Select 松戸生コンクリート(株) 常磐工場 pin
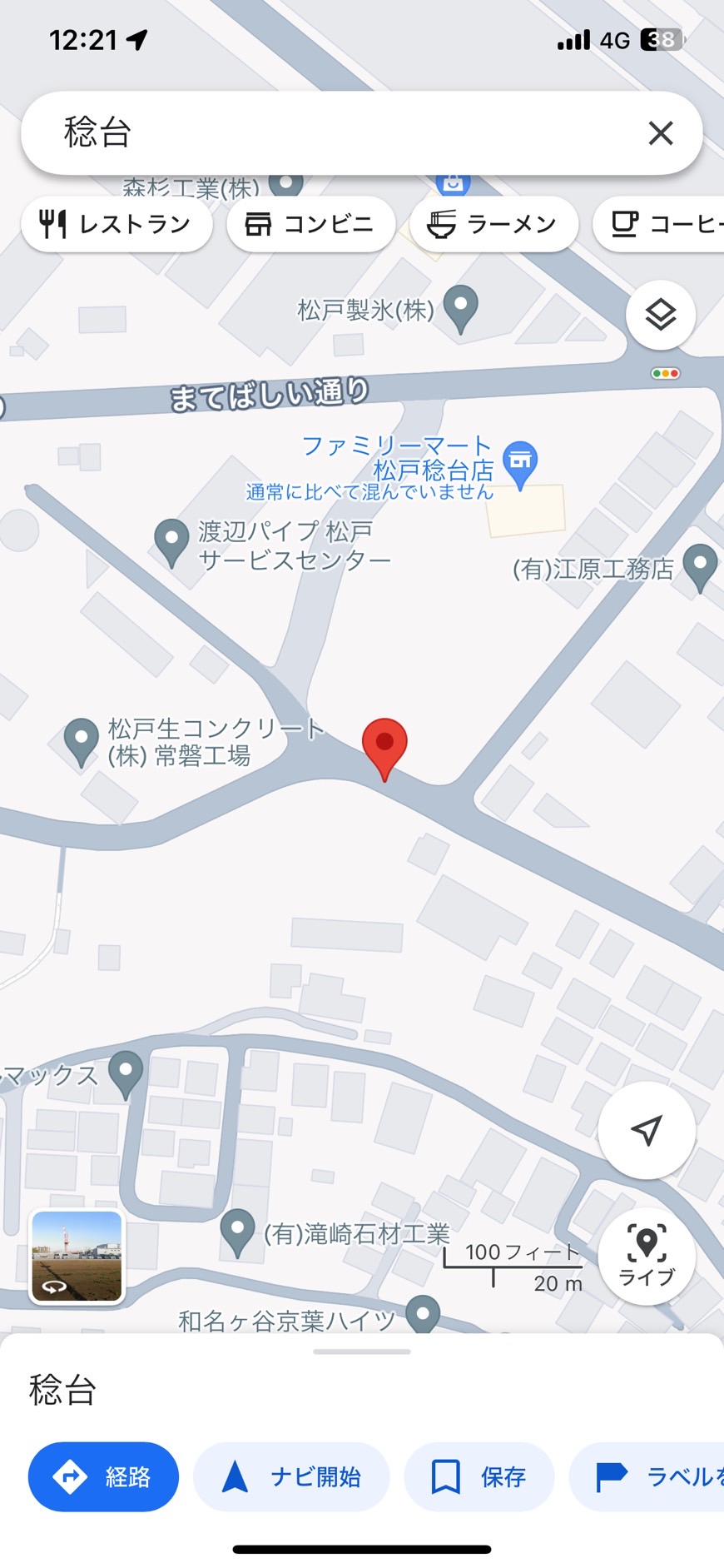724x1568 pixels. tap(81, 743)
